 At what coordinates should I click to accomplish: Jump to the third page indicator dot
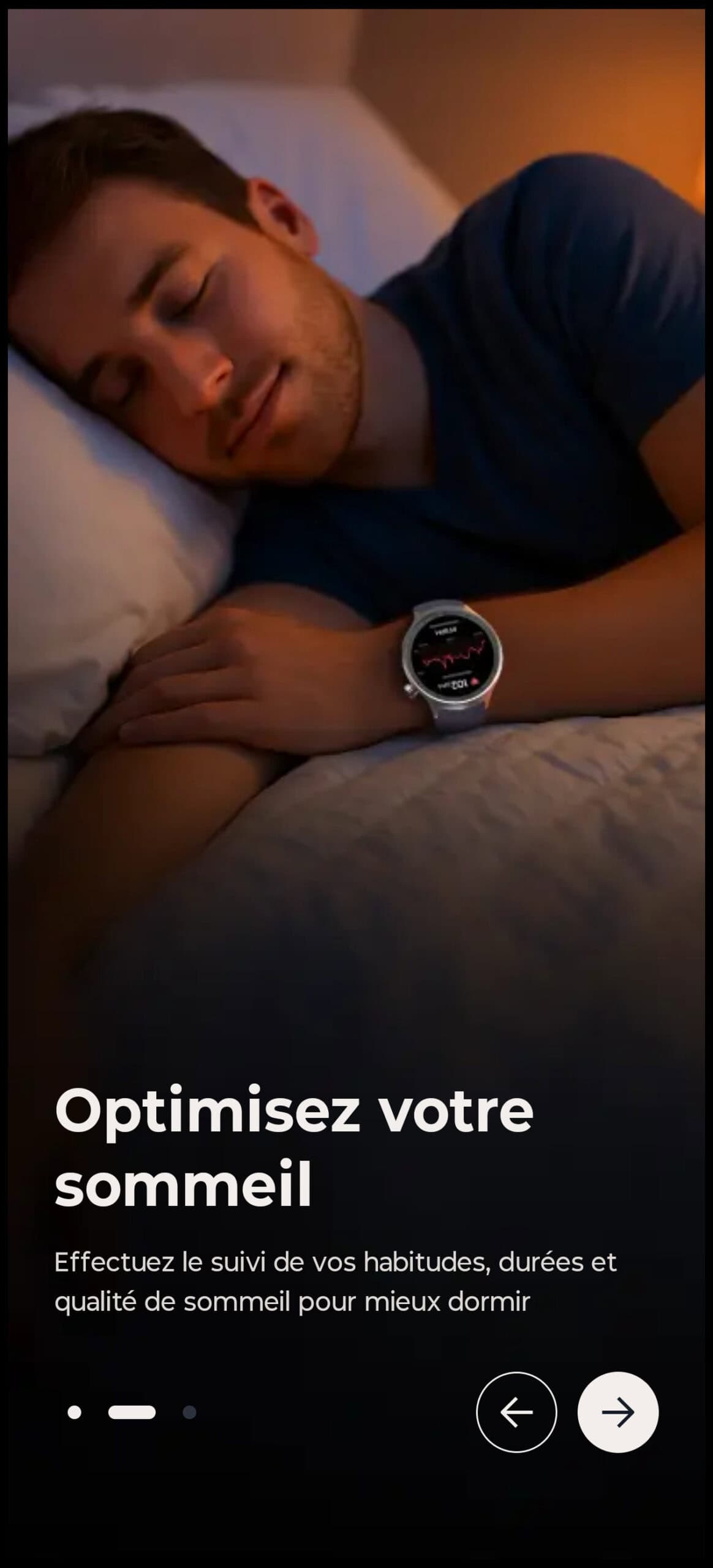point(189,1412)
